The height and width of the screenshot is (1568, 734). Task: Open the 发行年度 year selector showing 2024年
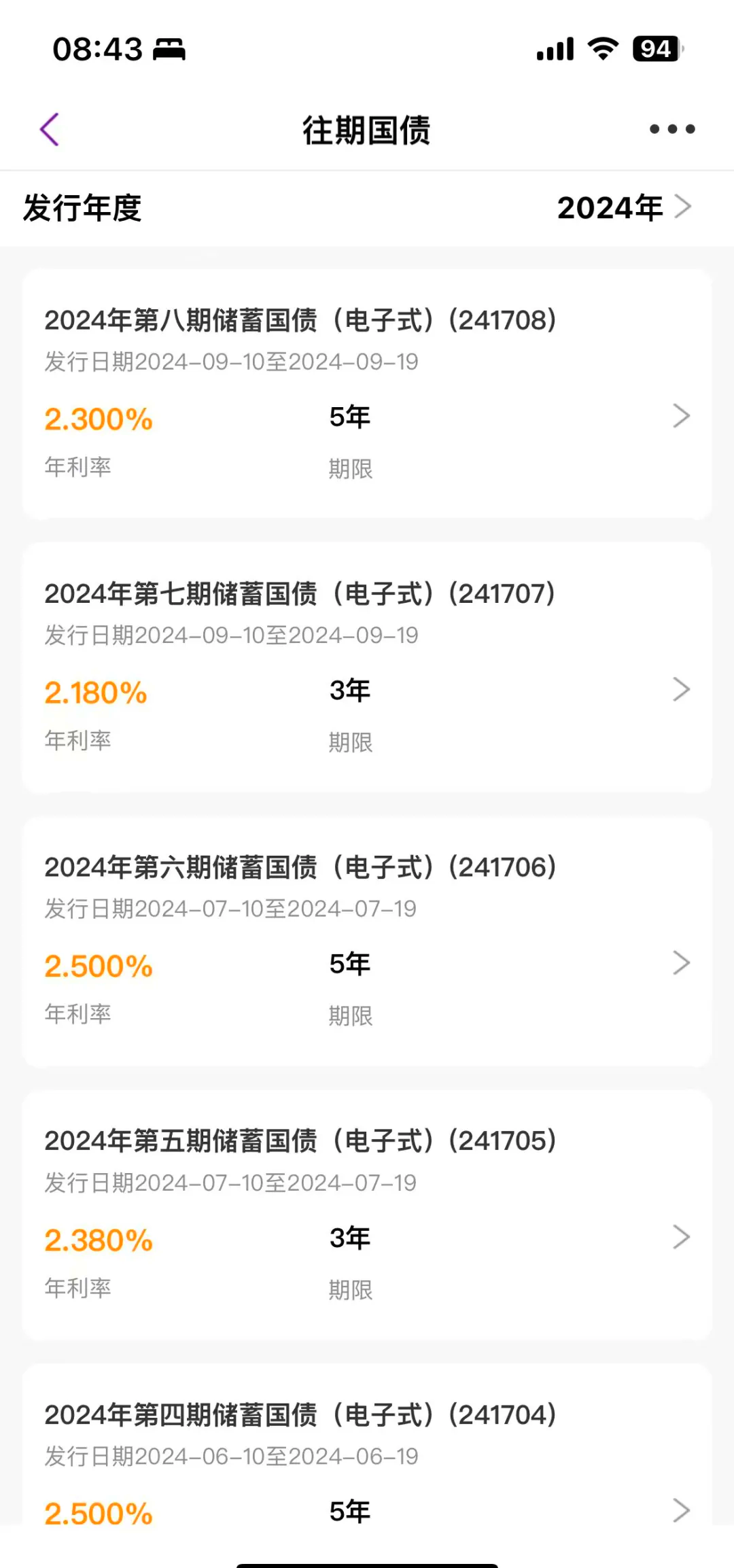[x=610, y=207]
